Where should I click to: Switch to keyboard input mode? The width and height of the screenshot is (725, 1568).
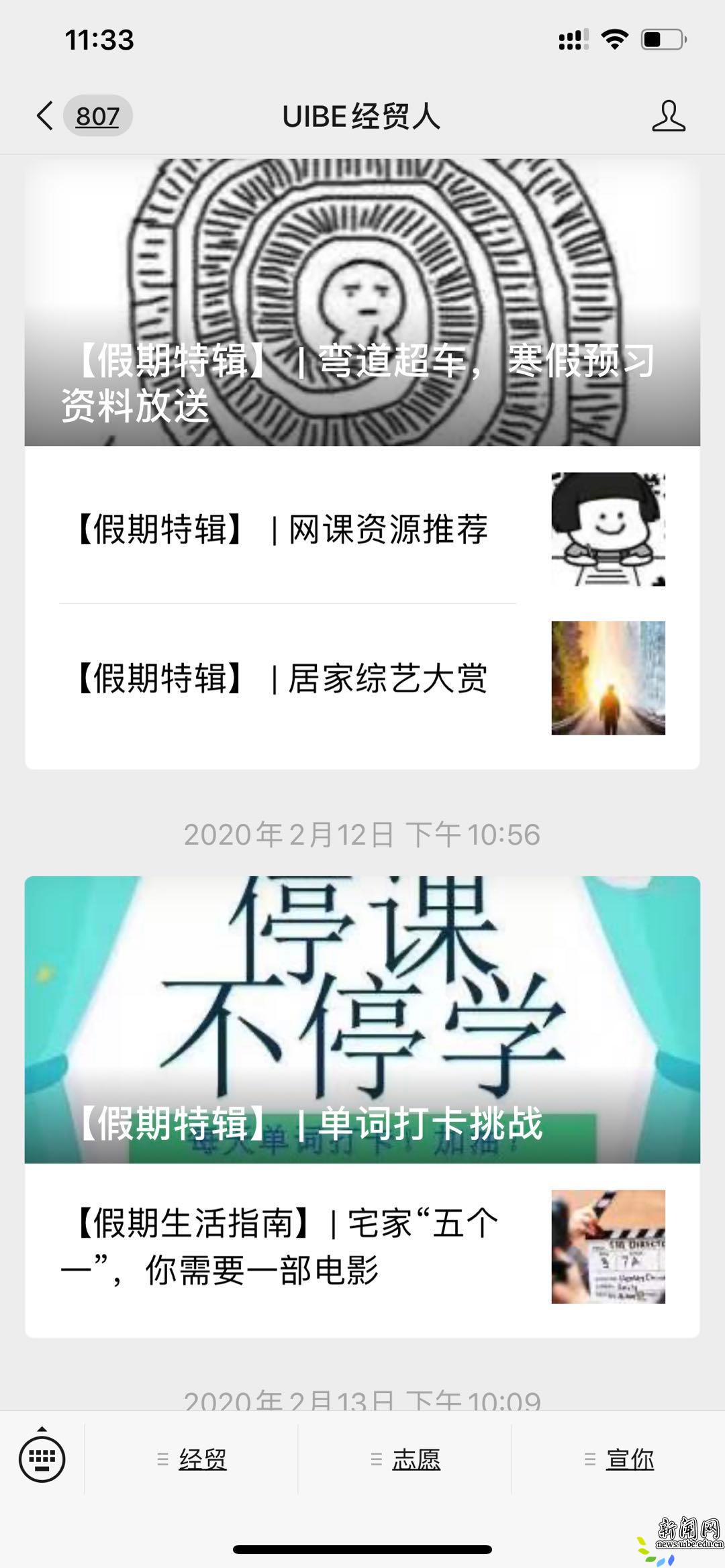click(x=42, y=1459)
